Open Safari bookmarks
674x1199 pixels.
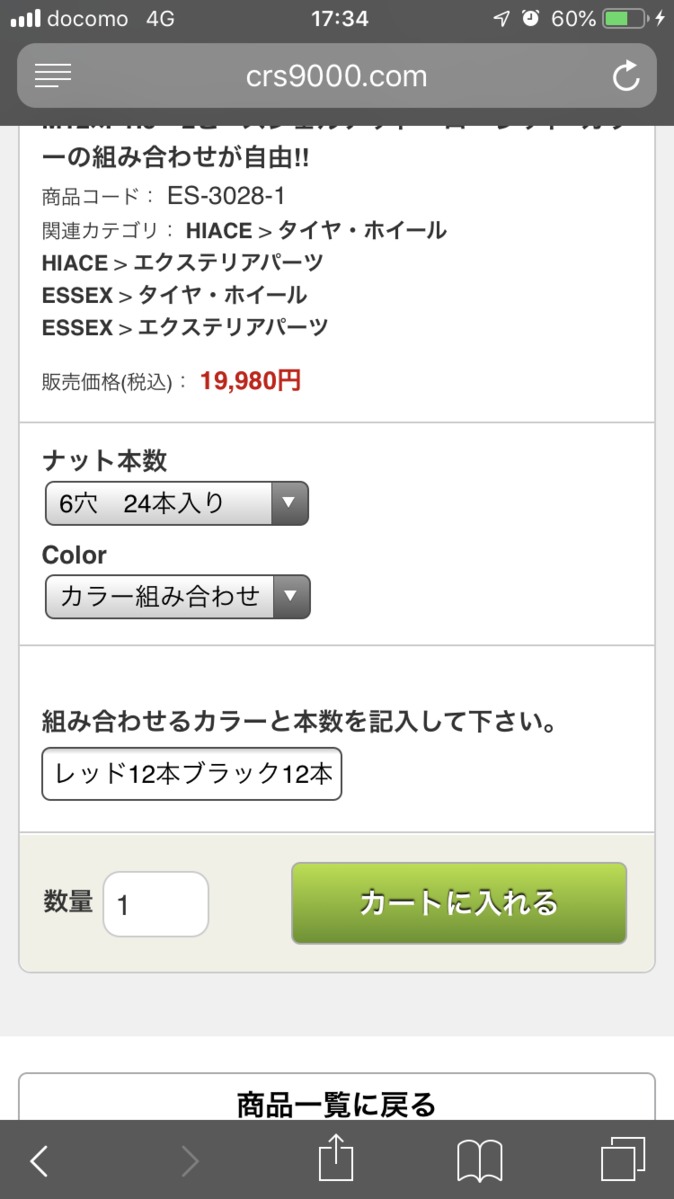click(x=479, y=1161)
